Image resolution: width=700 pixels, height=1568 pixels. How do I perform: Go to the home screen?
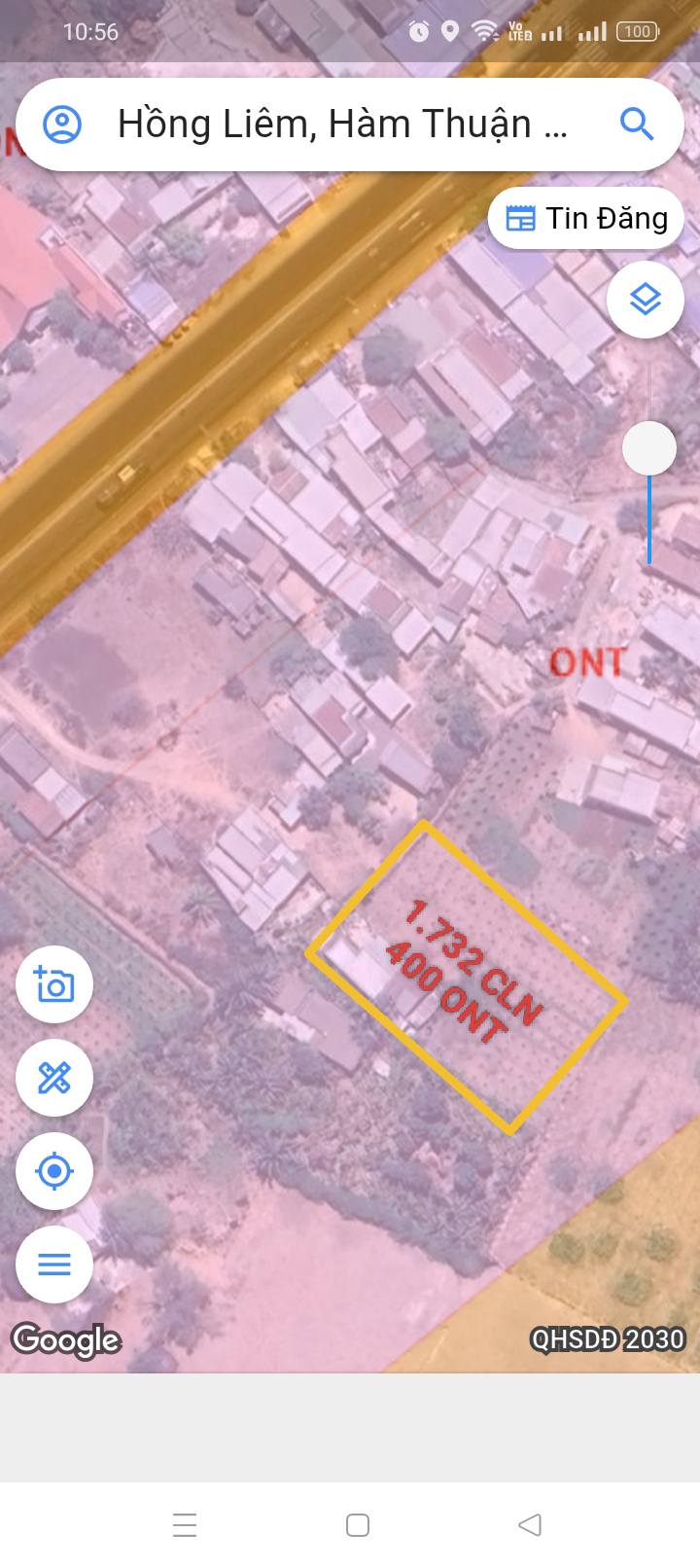point(358,1524)
